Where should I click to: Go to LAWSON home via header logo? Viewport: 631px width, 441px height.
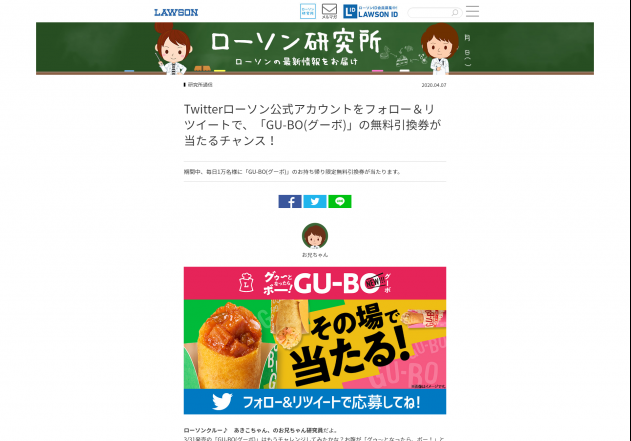point(176,12)
